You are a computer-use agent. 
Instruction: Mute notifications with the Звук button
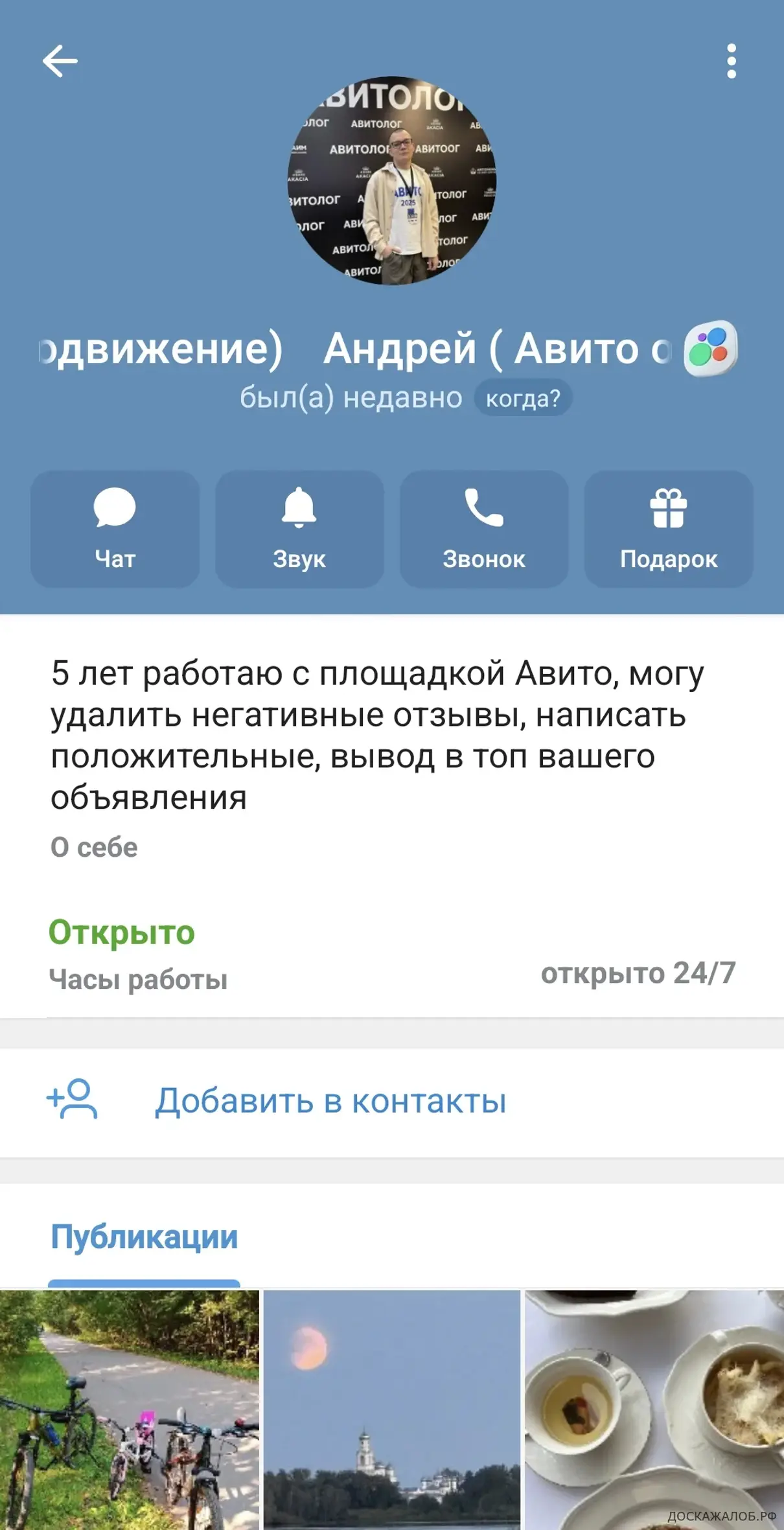pos(299,529)
